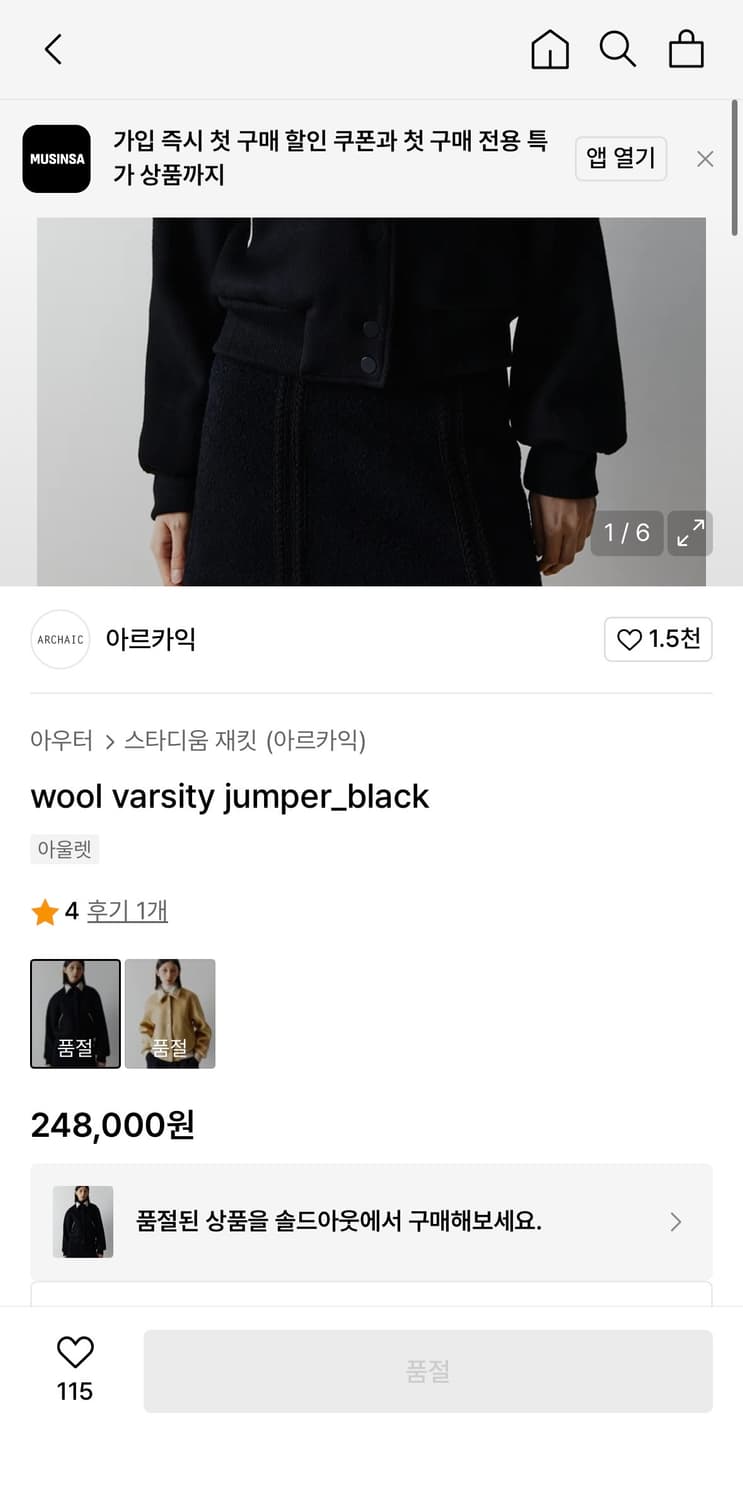743x1500 pixels.
Task: Open the shopping bag icon
Action: pos(686,49)
